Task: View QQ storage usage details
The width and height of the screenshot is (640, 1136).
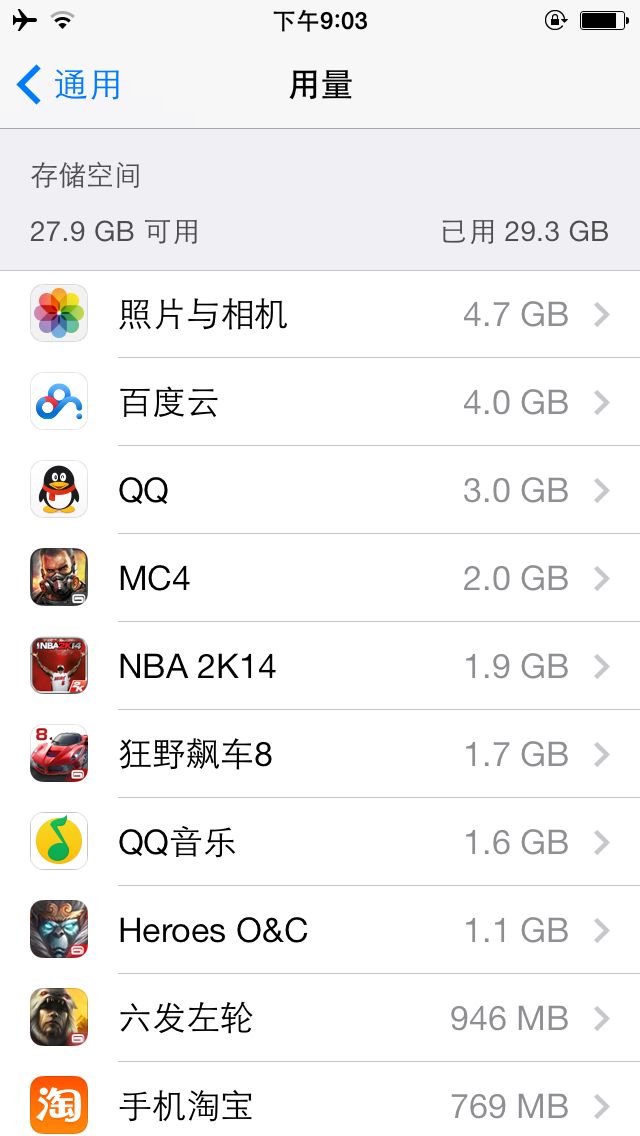Action: pyautogui.click(x=320, y=490)
